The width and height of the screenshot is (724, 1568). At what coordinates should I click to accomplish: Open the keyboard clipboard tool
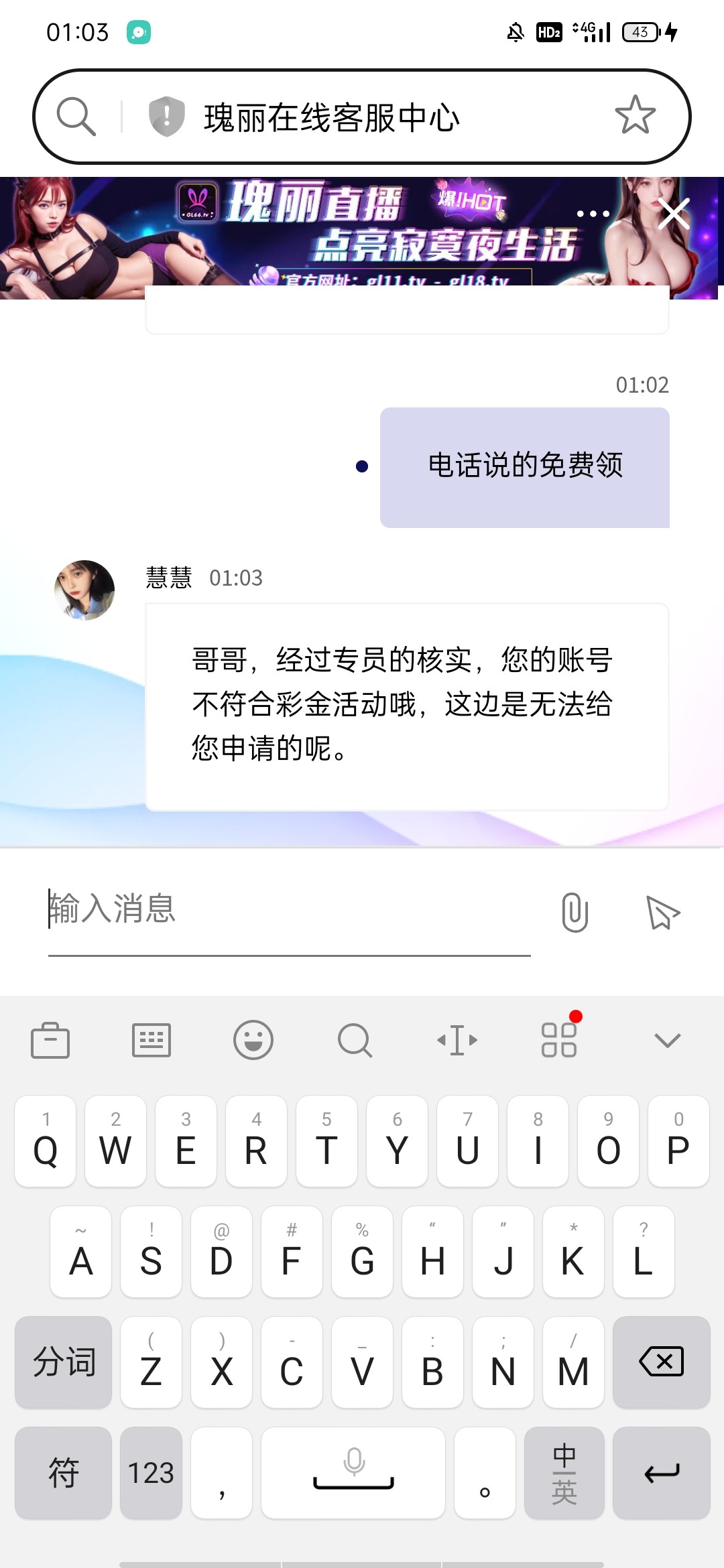coord(50,1041)
